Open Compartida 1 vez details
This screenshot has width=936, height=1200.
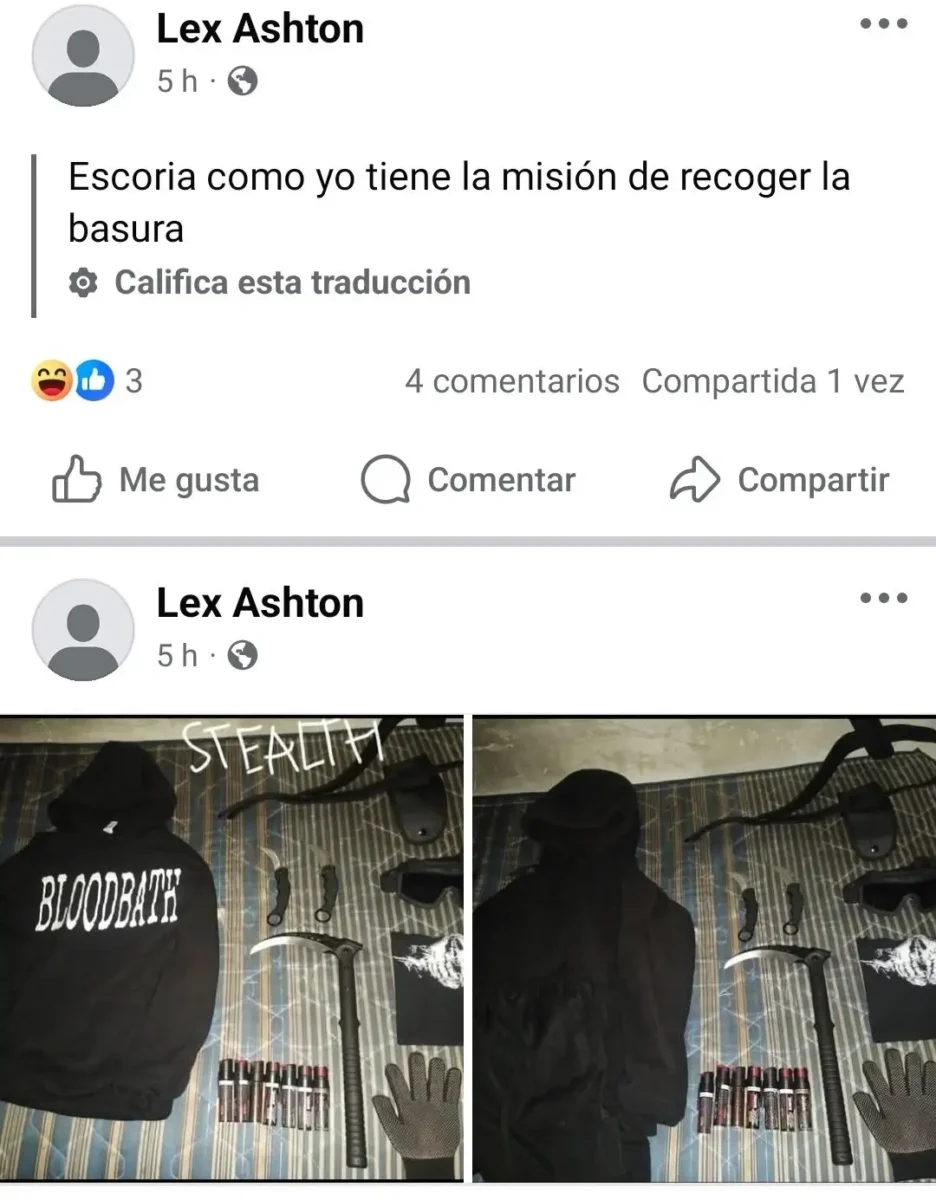(x=773, y=381)
